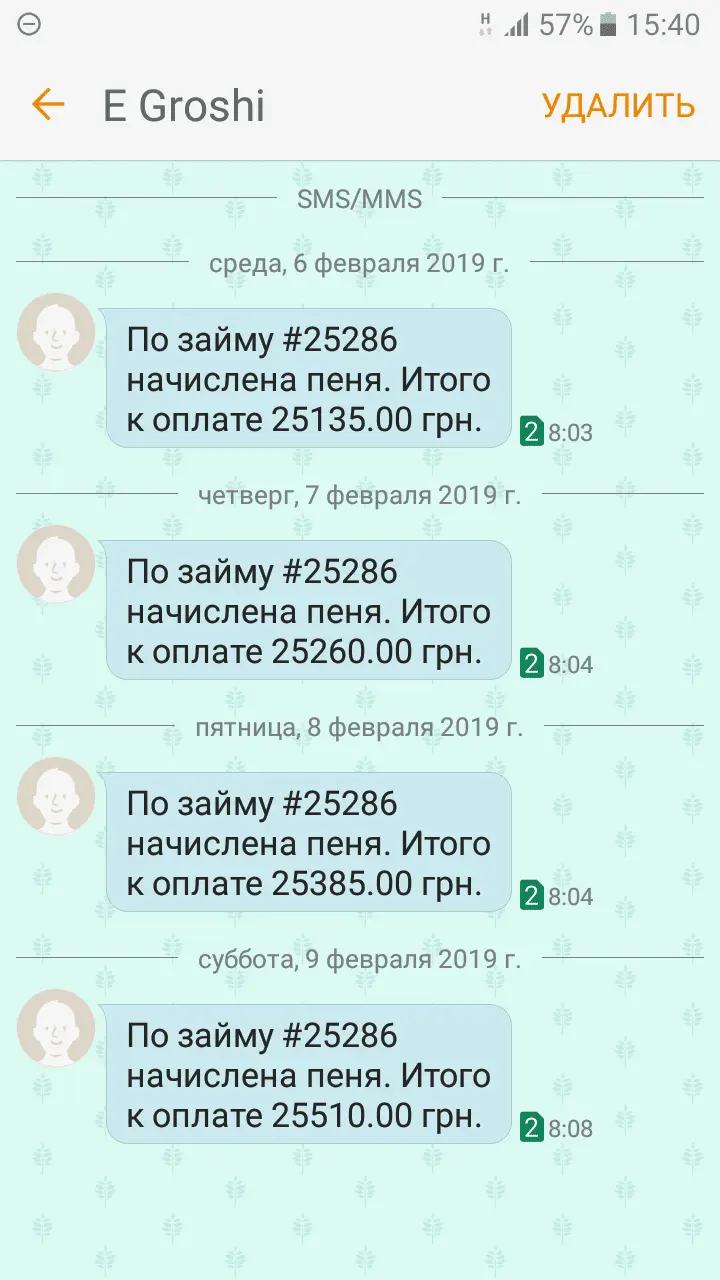Viewport: 720px width, 1280px height.
Task: Select the message totaling 25260.00 грн.
Action: click(308, 611)
